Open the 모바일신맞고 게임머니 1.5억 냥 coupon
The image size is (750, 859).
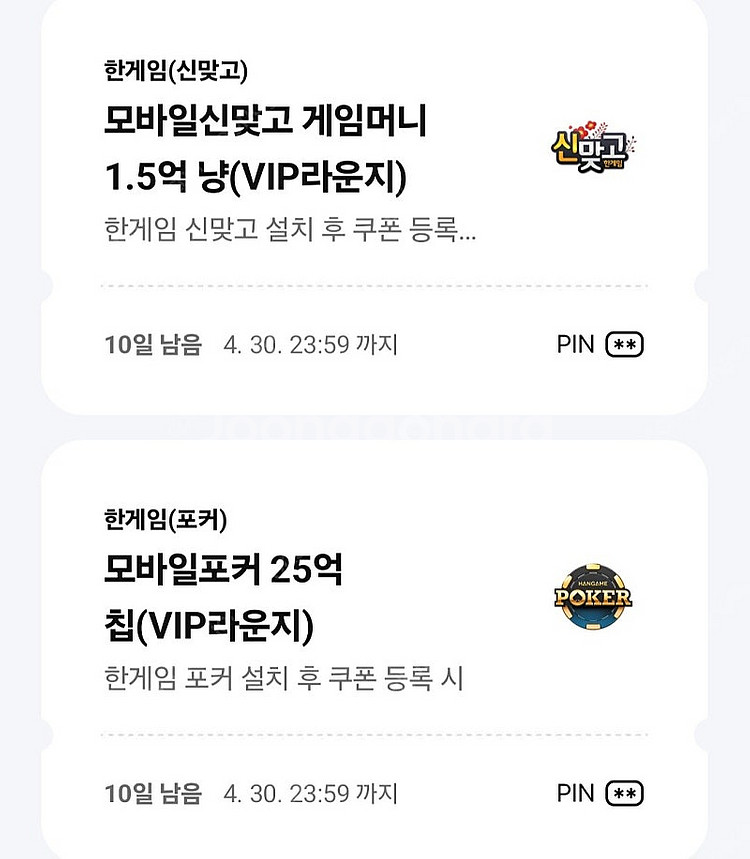[266, 150]
